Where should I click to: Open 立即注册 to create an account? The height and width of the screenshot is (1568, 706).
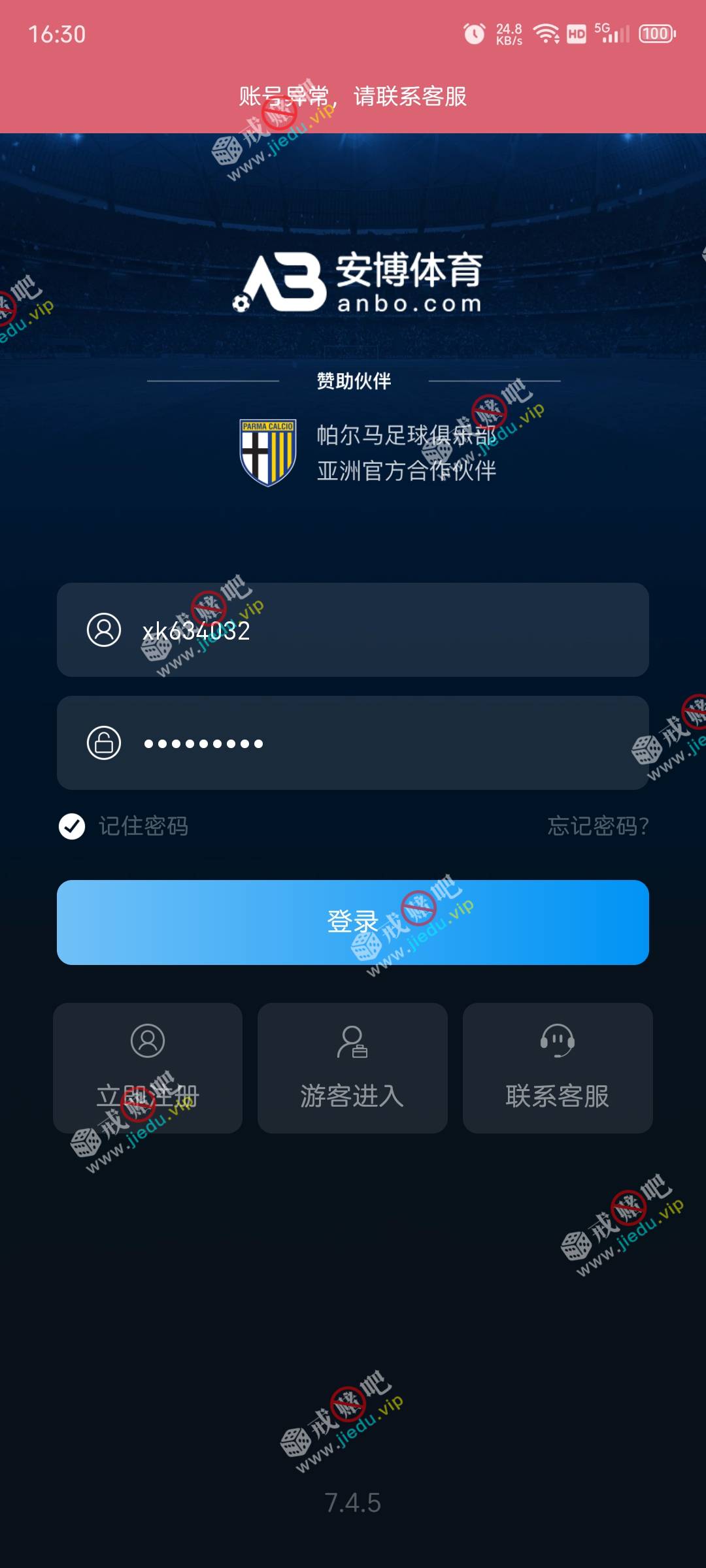[x=148, y=1068]
